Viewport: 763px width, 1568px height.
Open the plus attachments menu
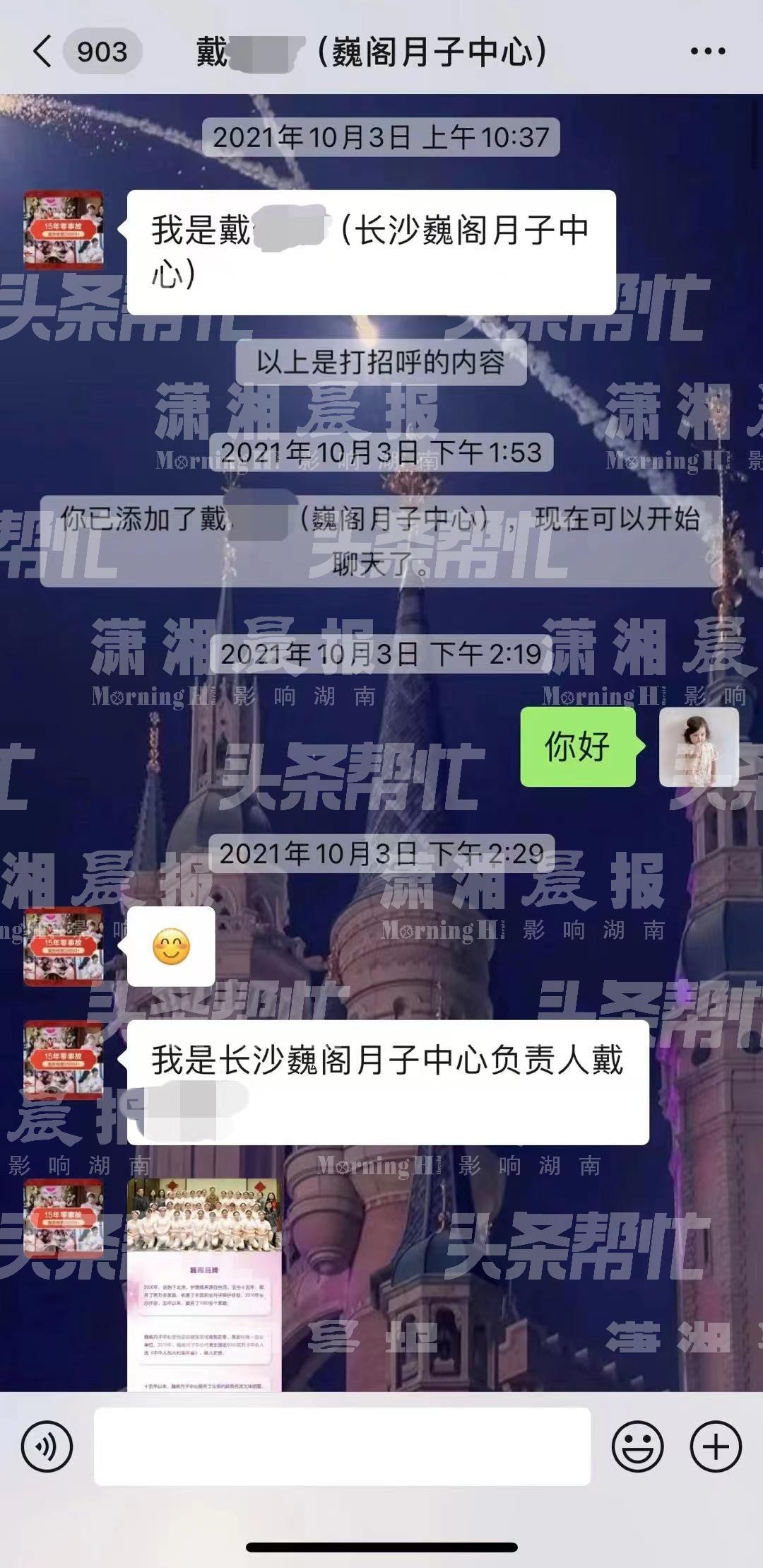716,1446
